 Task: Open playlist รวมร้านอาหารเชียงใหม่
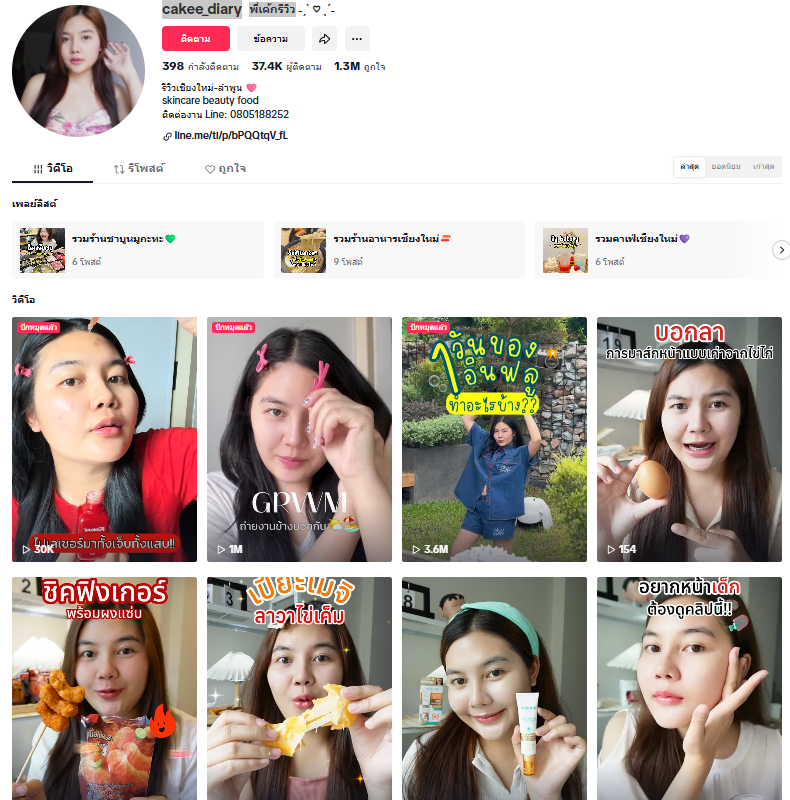point(399,250)
